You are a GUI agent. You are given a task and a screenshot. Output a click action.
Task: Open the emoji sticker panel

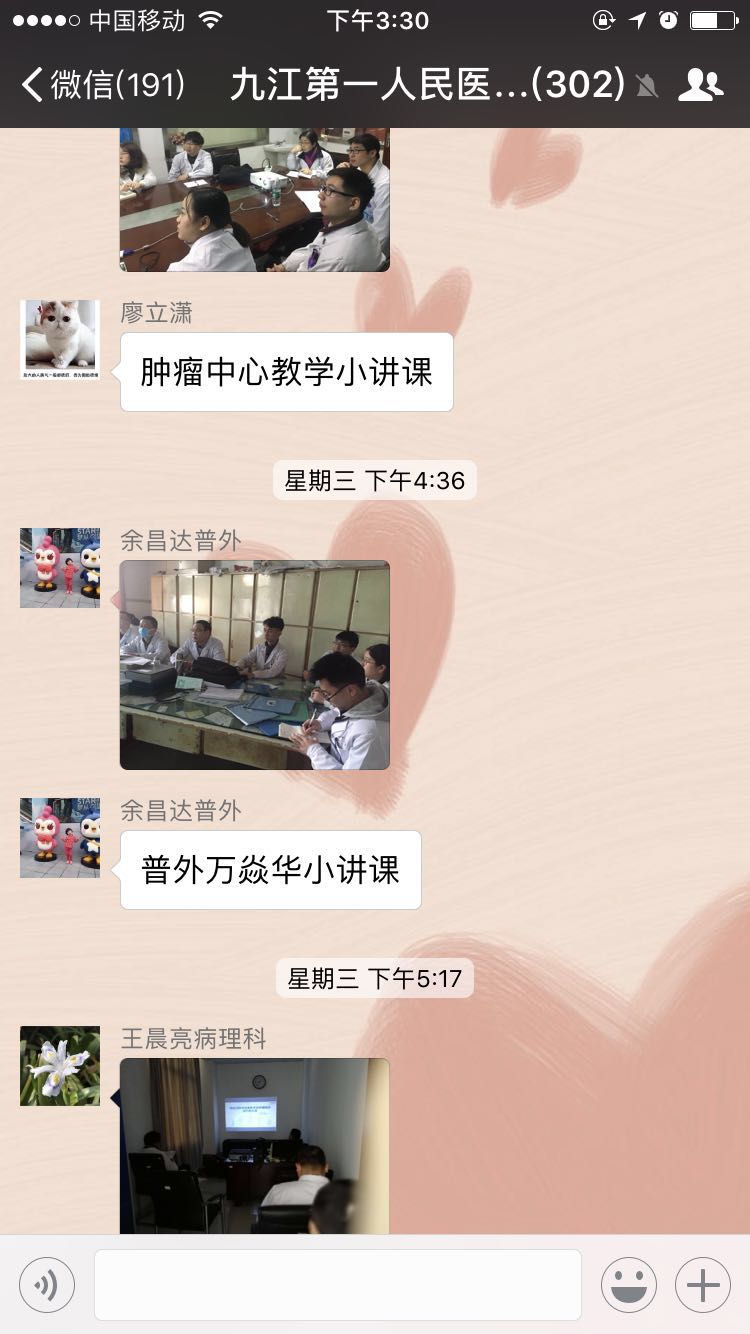628,1285
